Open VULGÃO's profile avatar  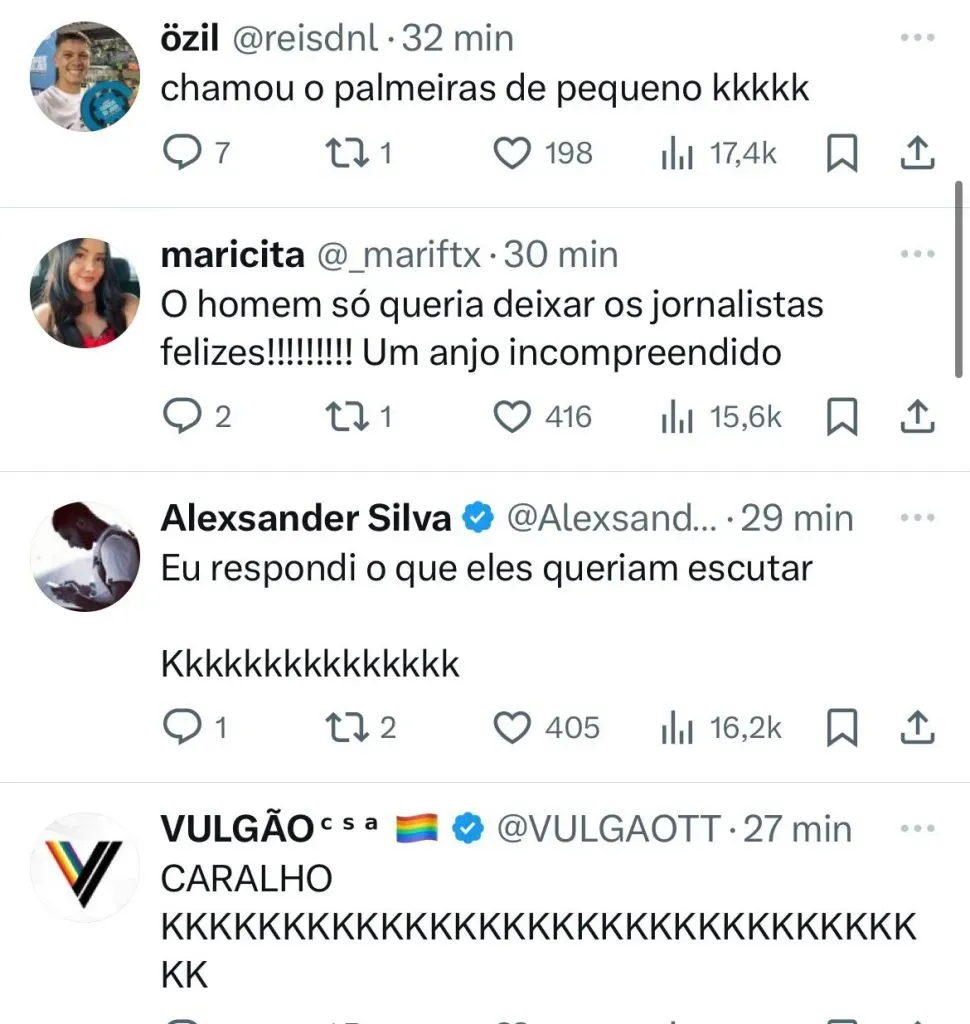(85, 866)
